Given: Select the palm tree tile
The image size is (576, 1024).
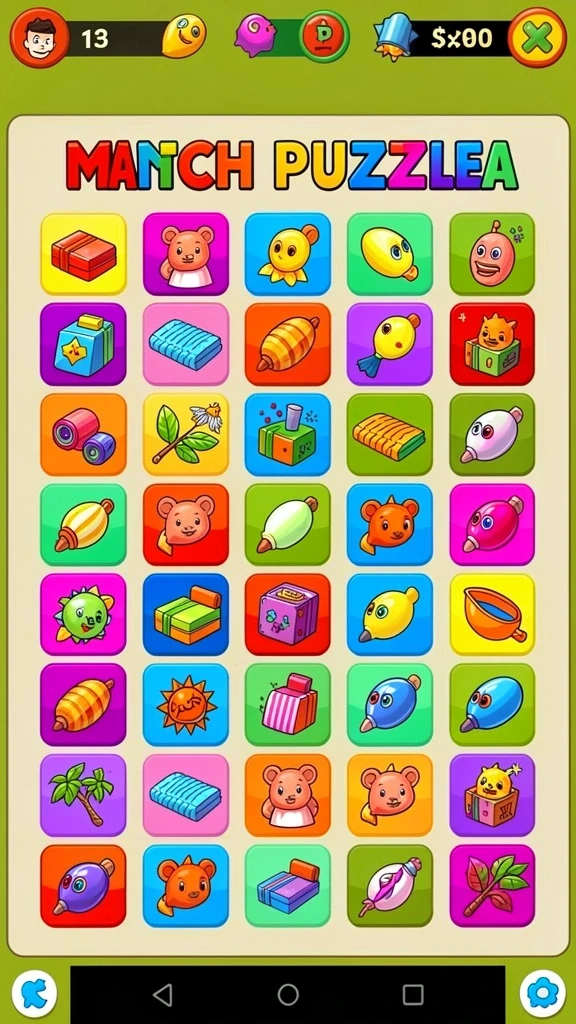Looking at the screenshot, I should point(84,795).
